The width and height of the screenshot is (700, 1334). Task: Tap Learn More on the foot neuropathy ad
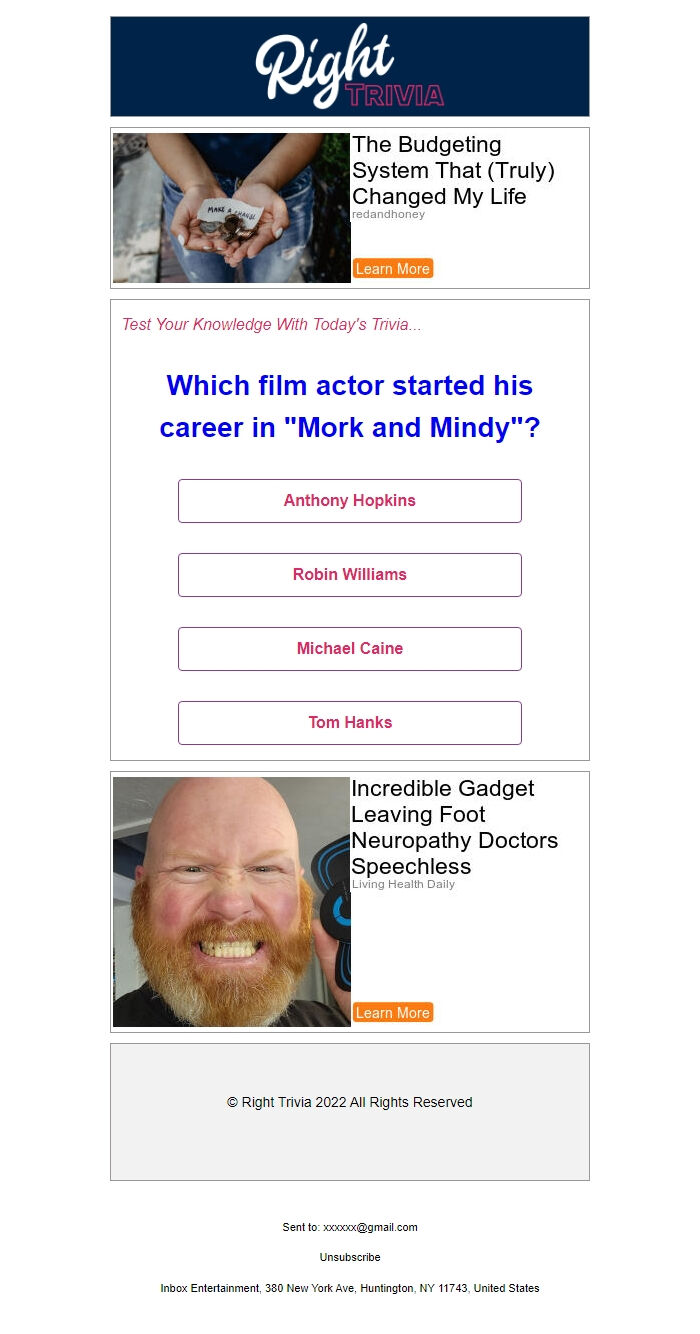click(x=392, y=1012)
